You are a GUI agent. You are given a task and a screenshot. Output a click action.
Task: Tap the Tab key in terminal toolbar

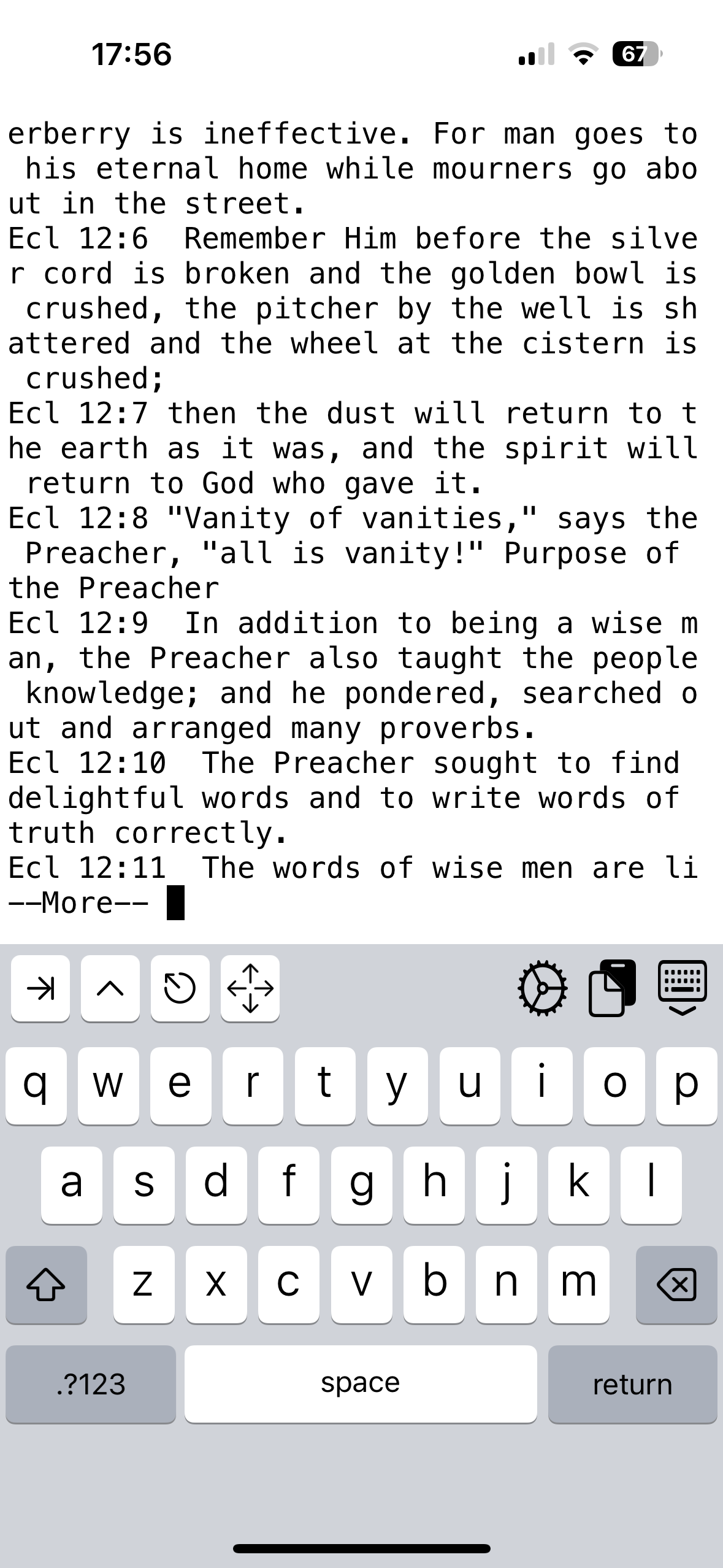click(x=40, y=988)
